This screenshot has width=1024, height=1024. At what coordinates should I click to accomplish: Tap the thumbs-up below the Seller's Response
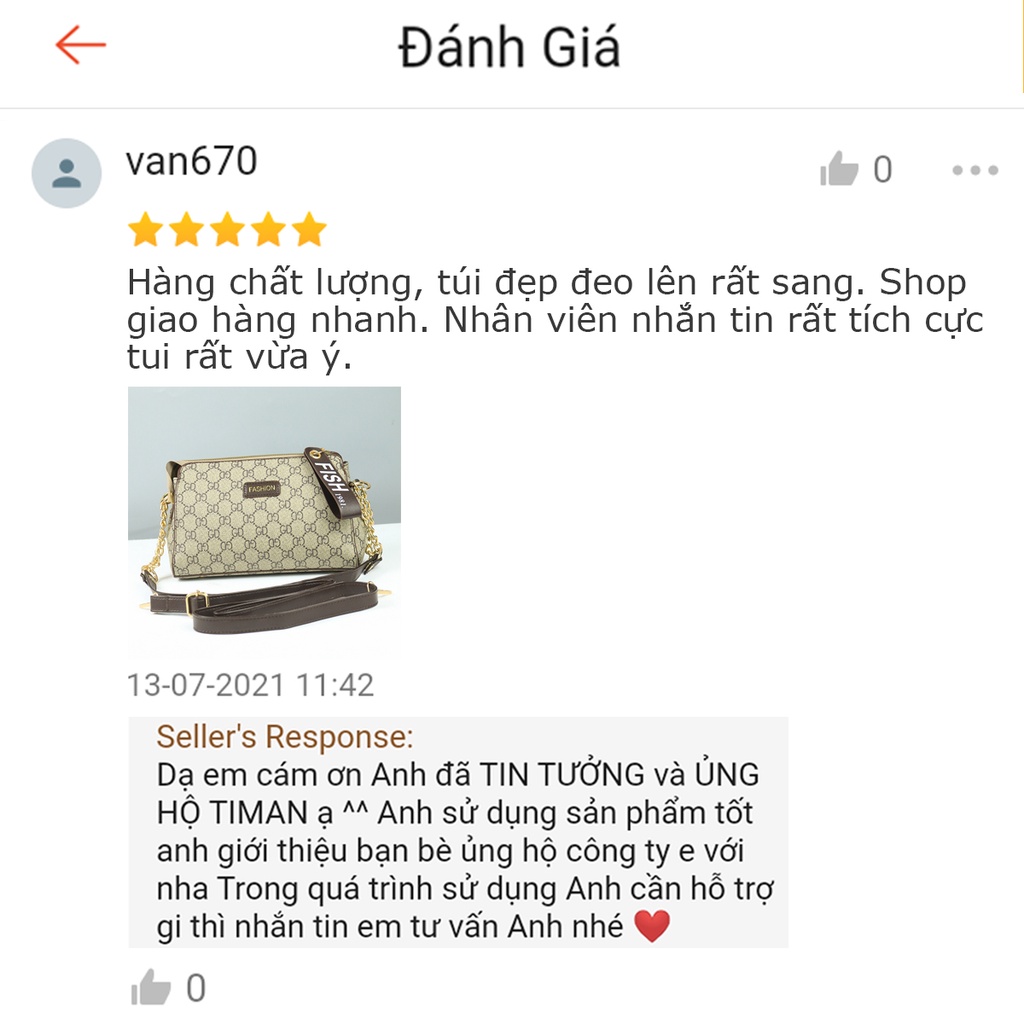(151, 989)
